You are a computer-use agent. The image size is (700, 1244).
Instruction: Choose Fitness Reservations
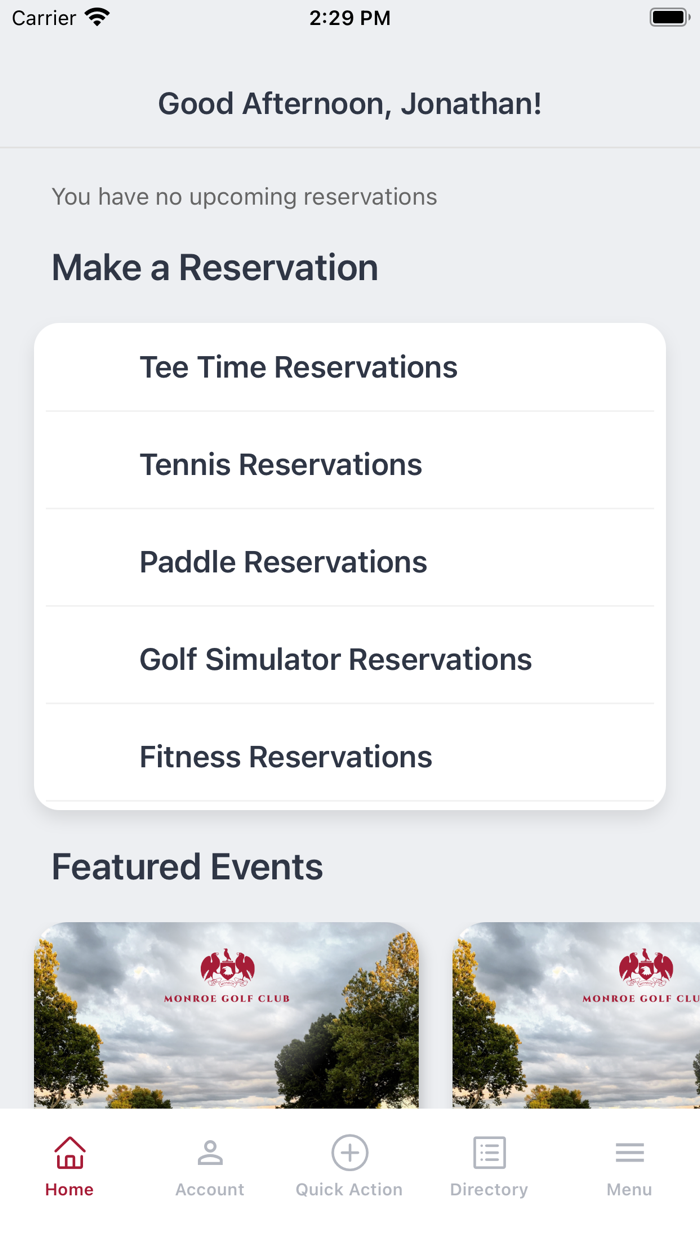pos(350,756)
